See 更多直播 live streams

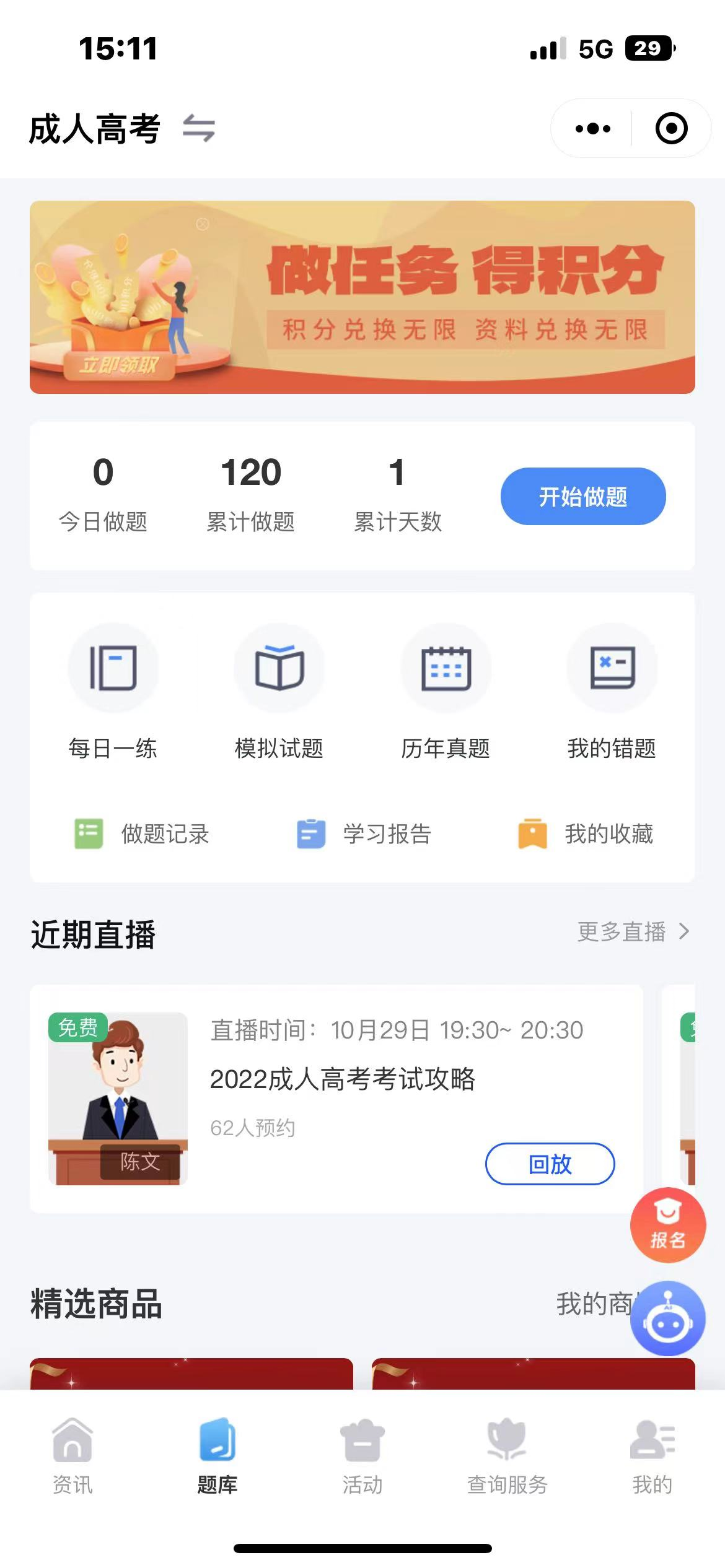point(632,931)
